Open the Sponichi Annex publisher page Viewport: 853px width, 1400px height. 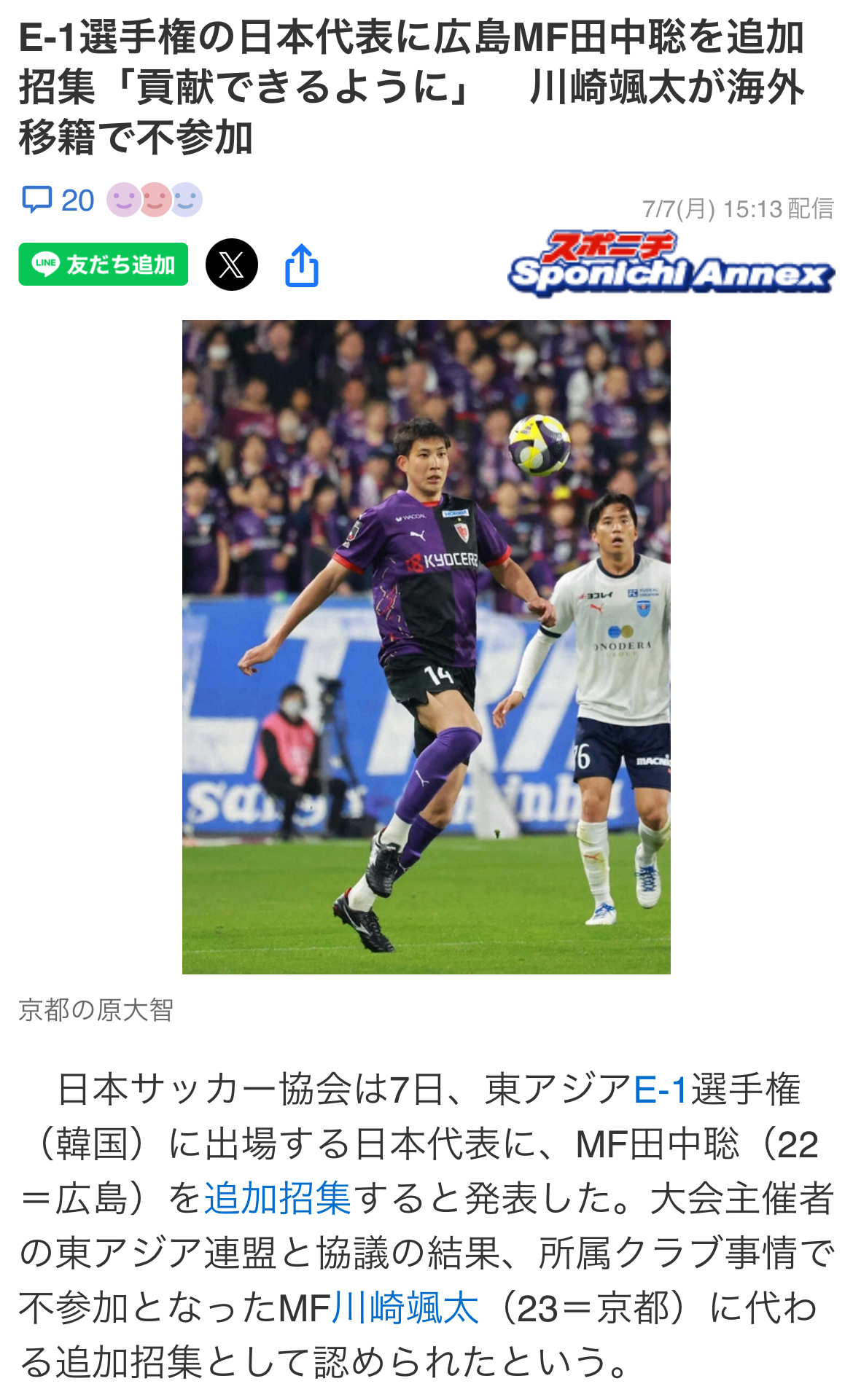pyautogui.click(x=671, y=264)
